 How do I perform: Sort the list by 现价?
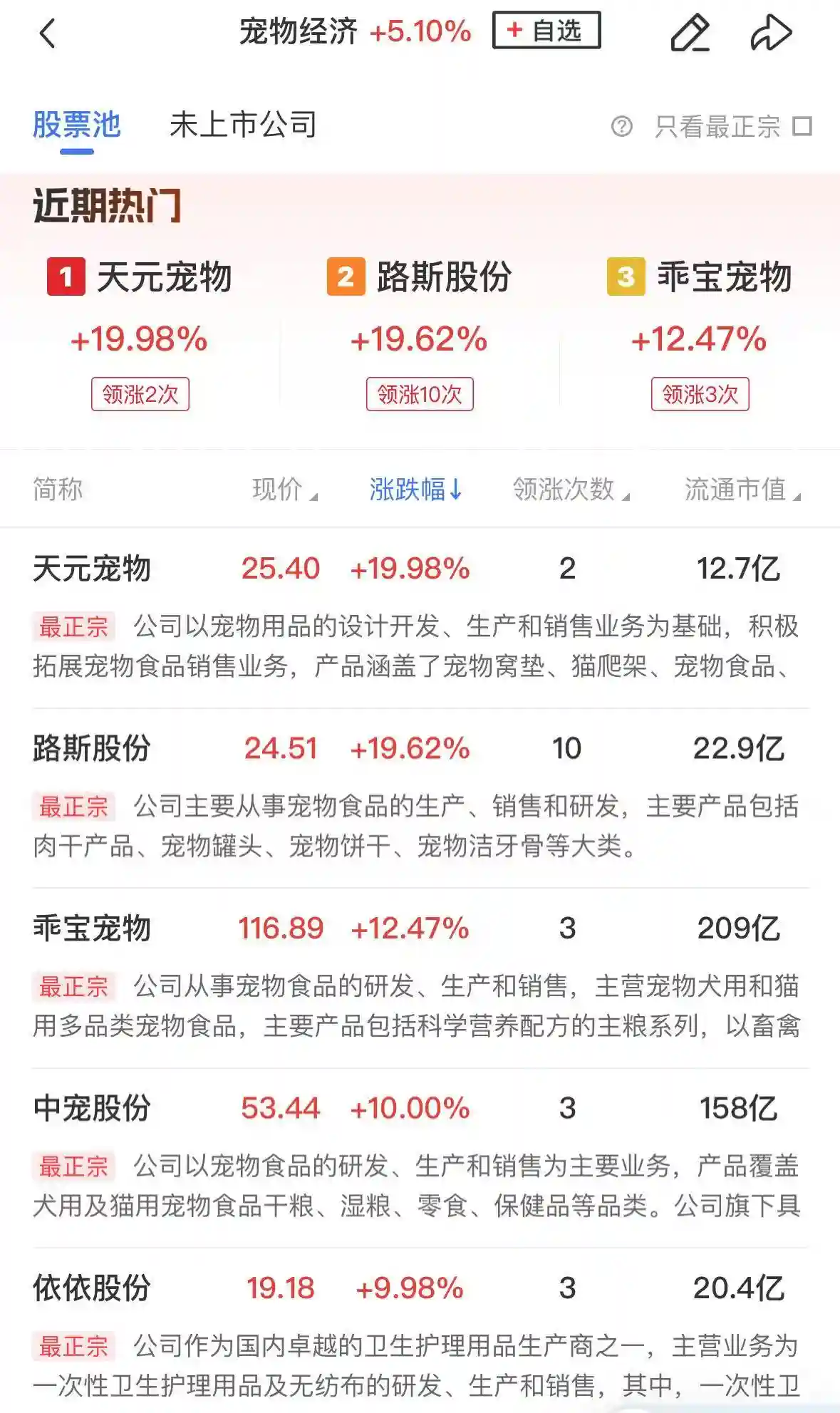click(284, 490)
